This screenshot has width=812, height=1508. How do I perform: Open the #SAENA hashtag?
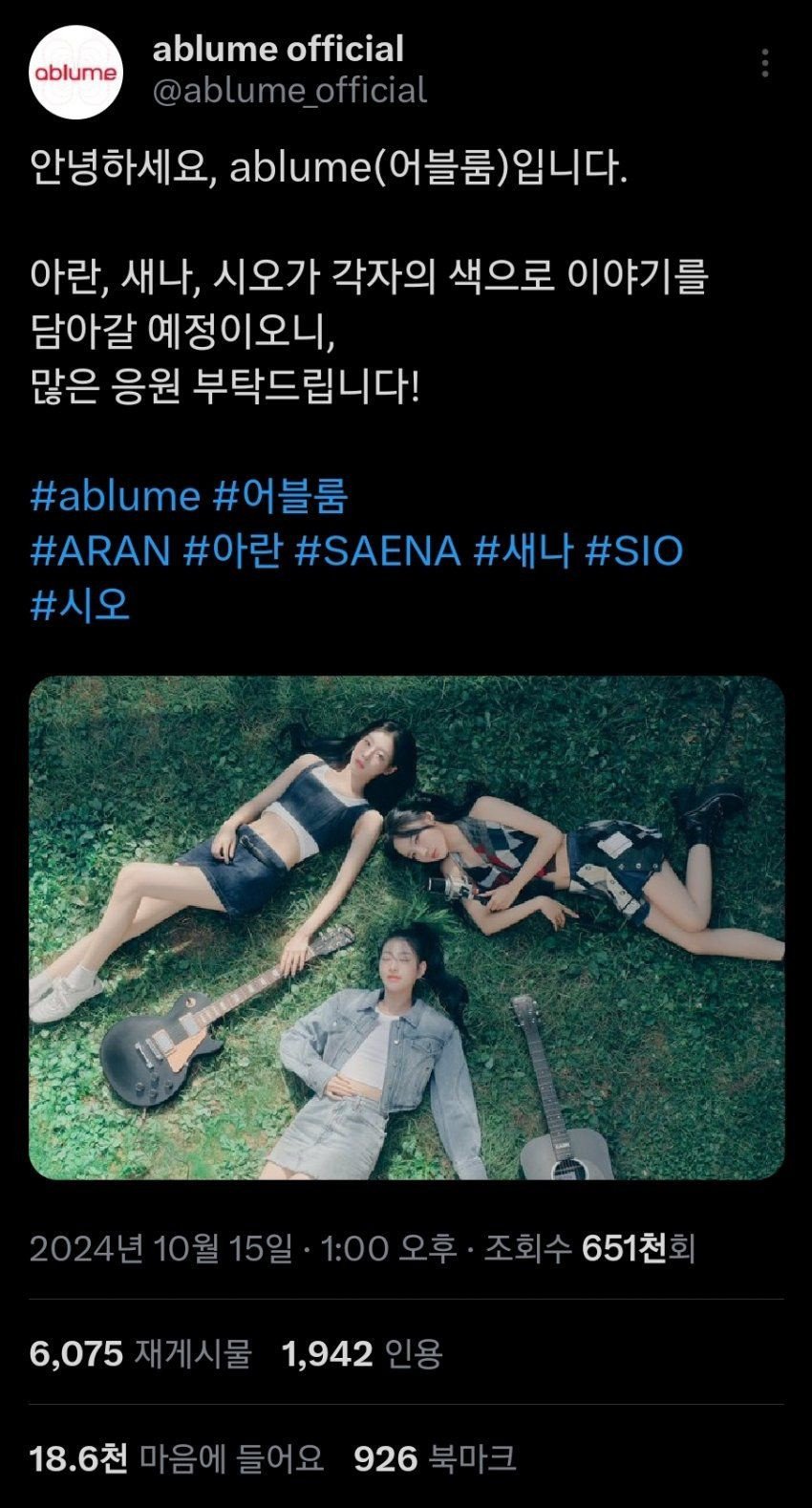coord(378,550)
